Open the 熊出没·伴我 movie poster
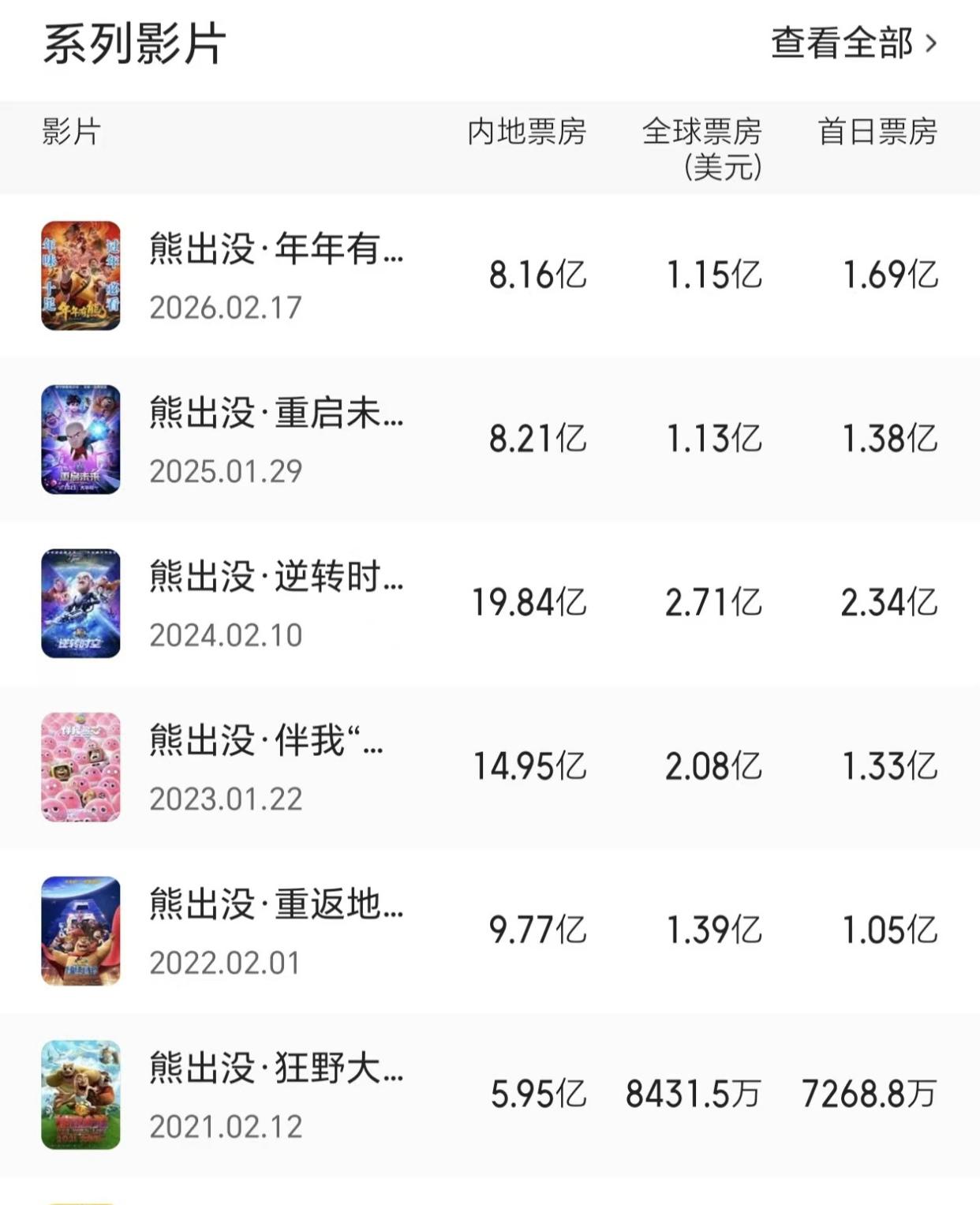Viewport: 980px width, 1205px height. point(81,765)
